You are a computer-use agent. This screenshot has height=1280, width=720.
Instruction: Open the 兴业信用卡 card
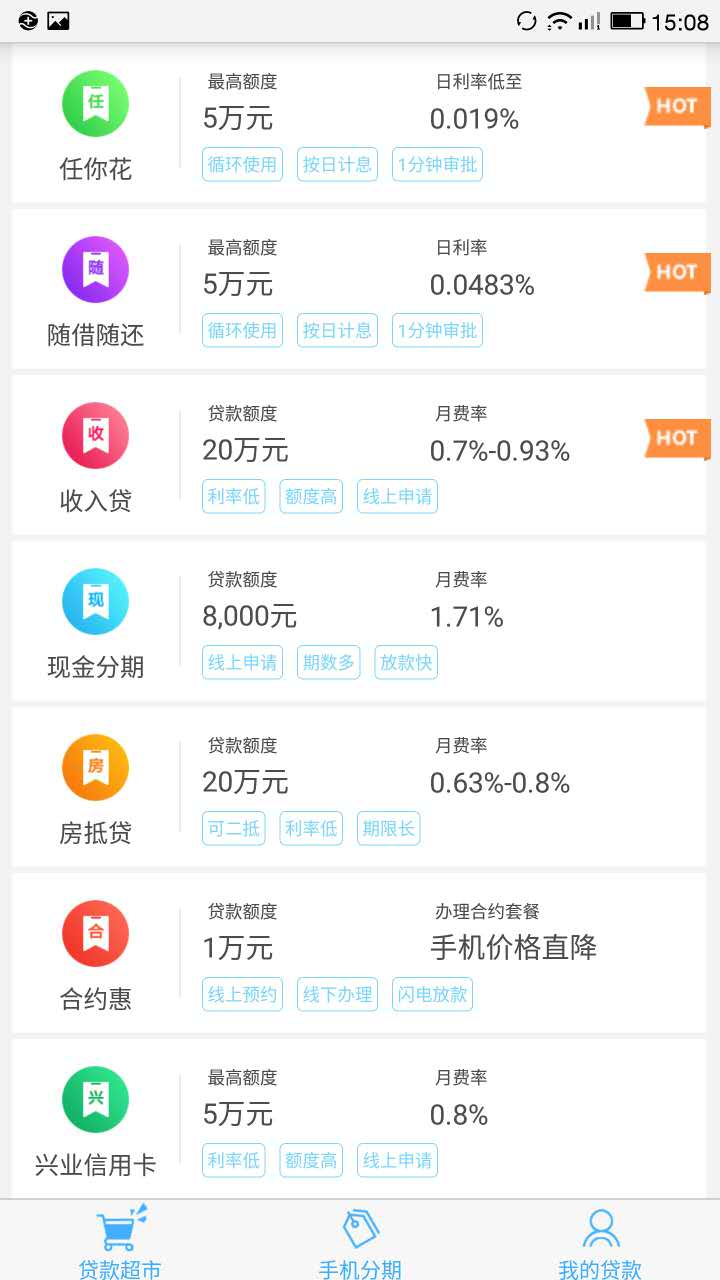pyautogui.click(x=359, y=1119)
